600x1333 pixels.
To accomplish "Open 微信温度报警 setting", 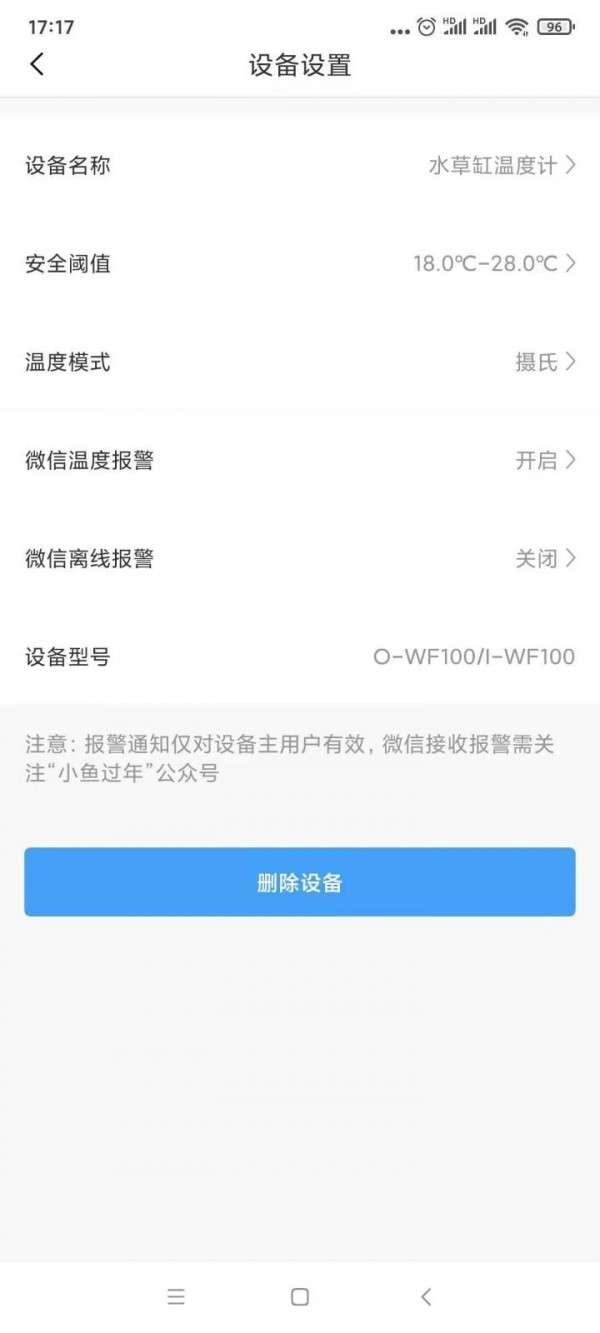I will (300, 460).
